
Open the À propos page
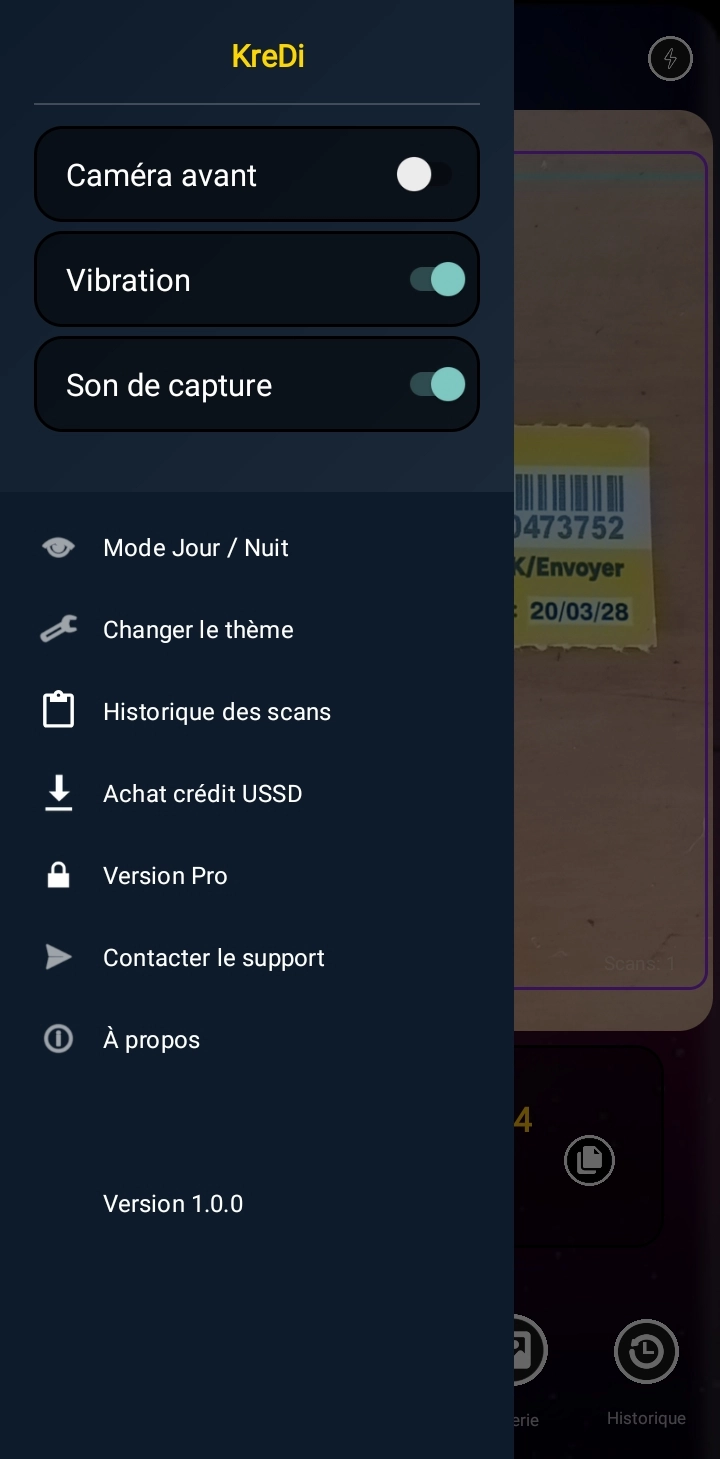click(151, 1040)
